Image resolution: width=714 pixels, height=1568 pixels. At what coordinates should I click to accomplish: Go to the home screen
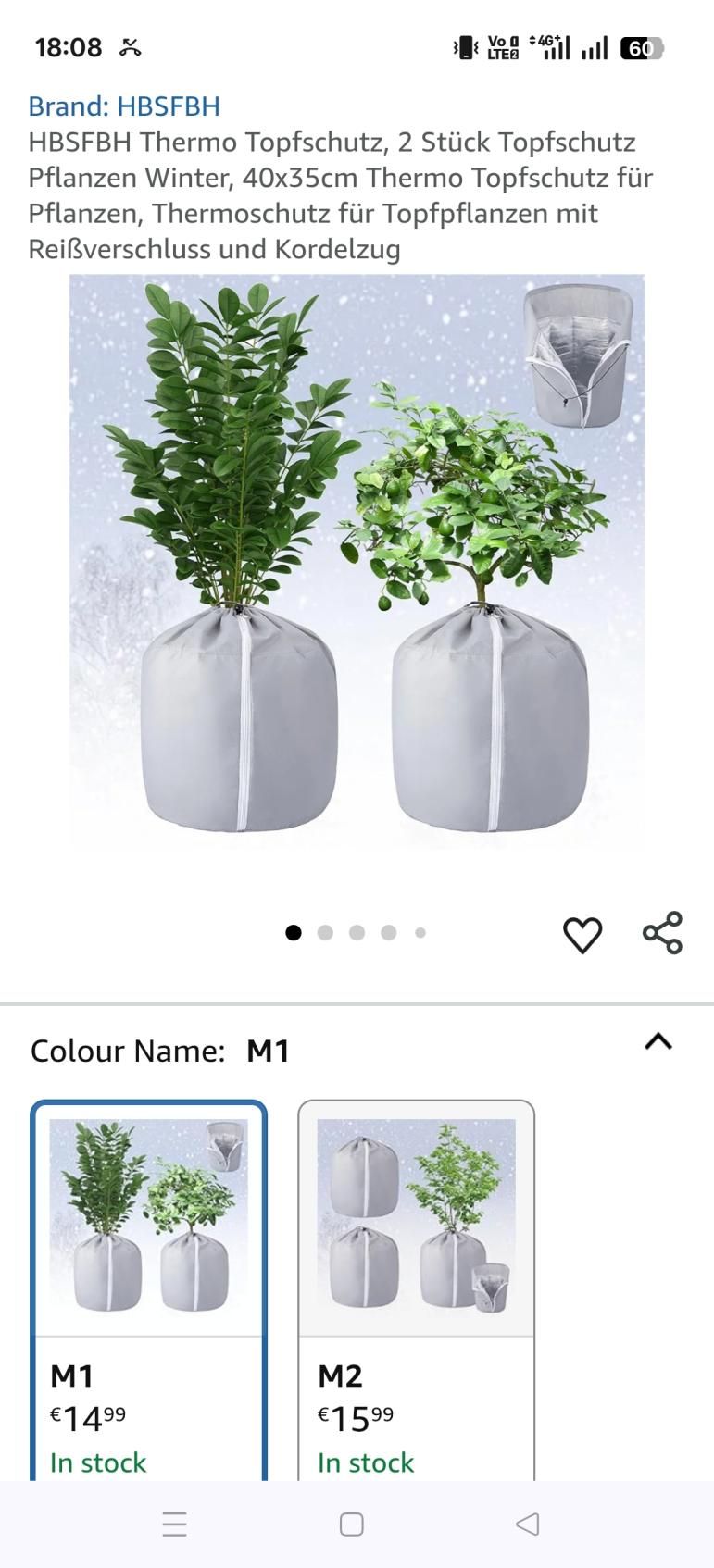coord(352,1524)
